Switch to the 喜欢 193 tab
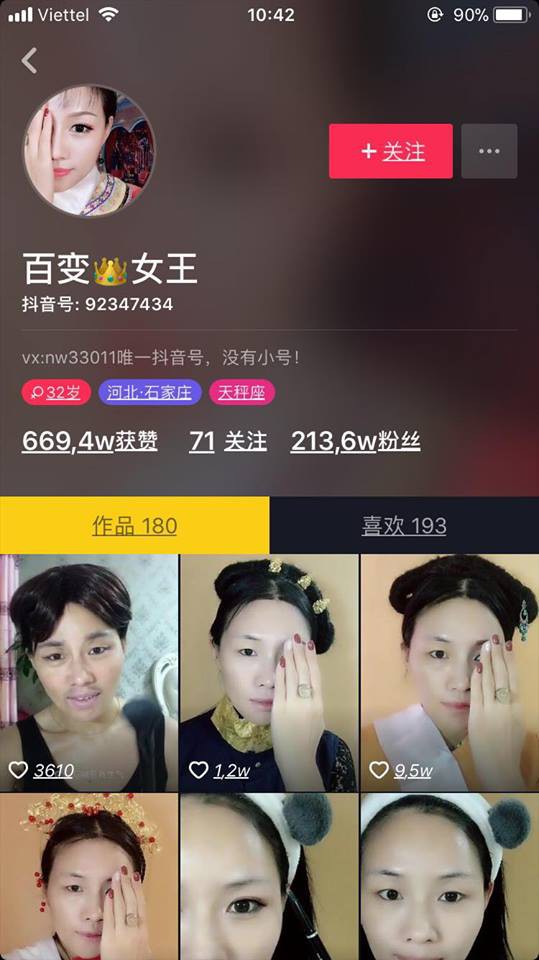This screenshot has height=960, width=539. 404,525
